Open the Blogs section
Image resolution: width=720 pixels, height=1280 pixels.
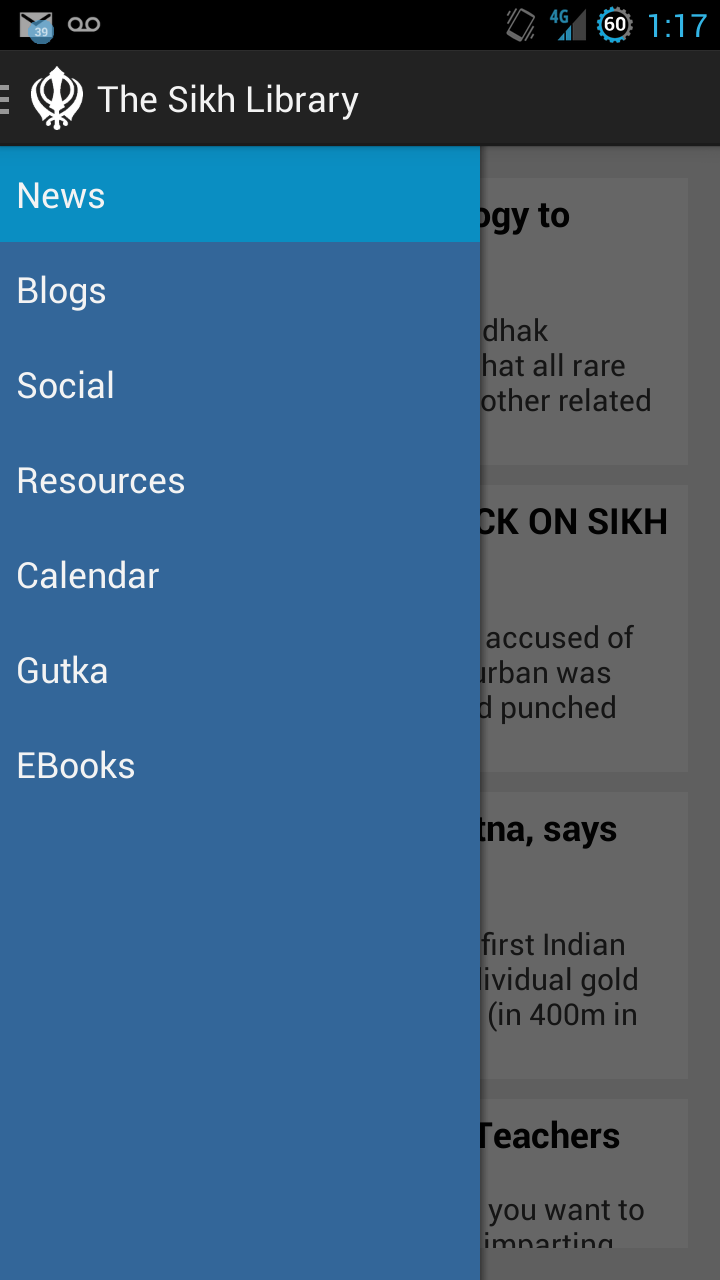pyautogui.click(x=240, y=290)
